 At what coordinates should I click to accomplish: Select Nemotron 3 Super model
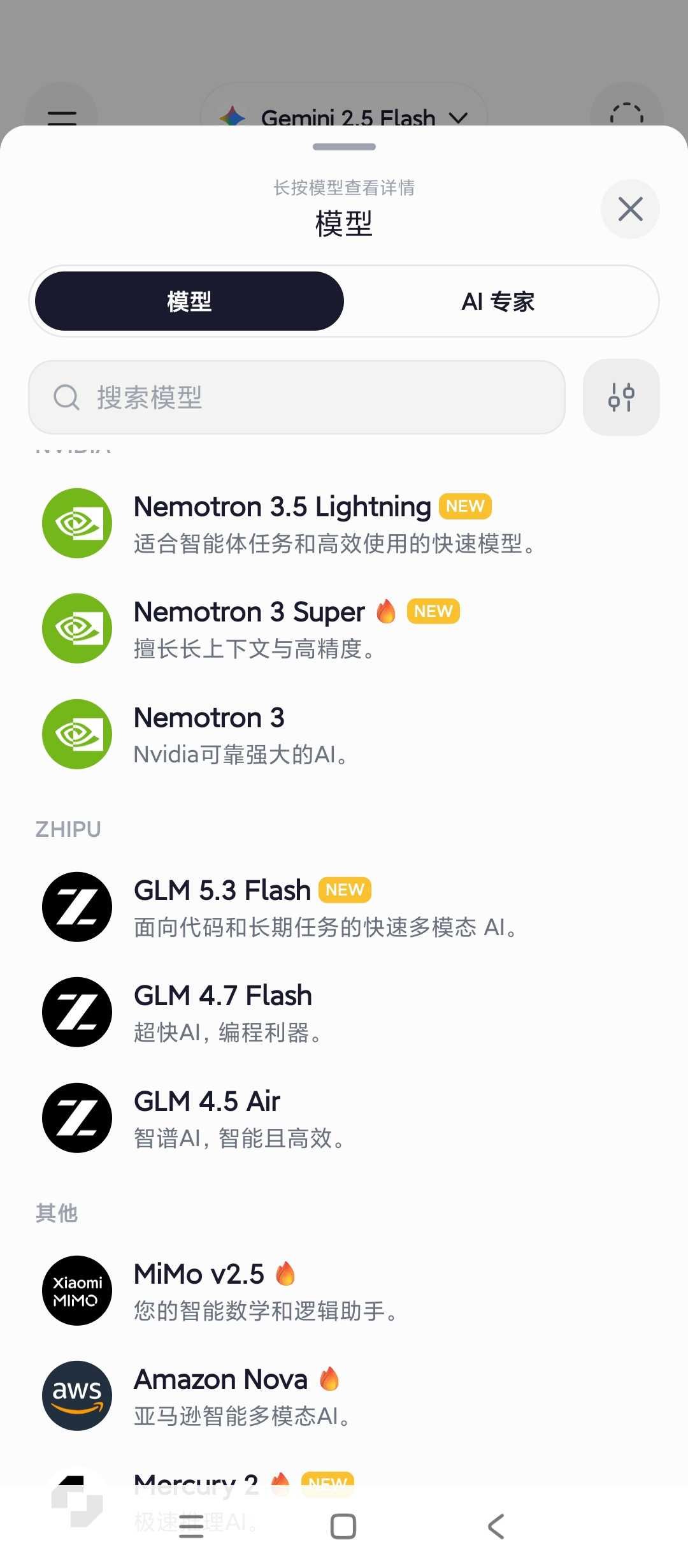point(344,628)
